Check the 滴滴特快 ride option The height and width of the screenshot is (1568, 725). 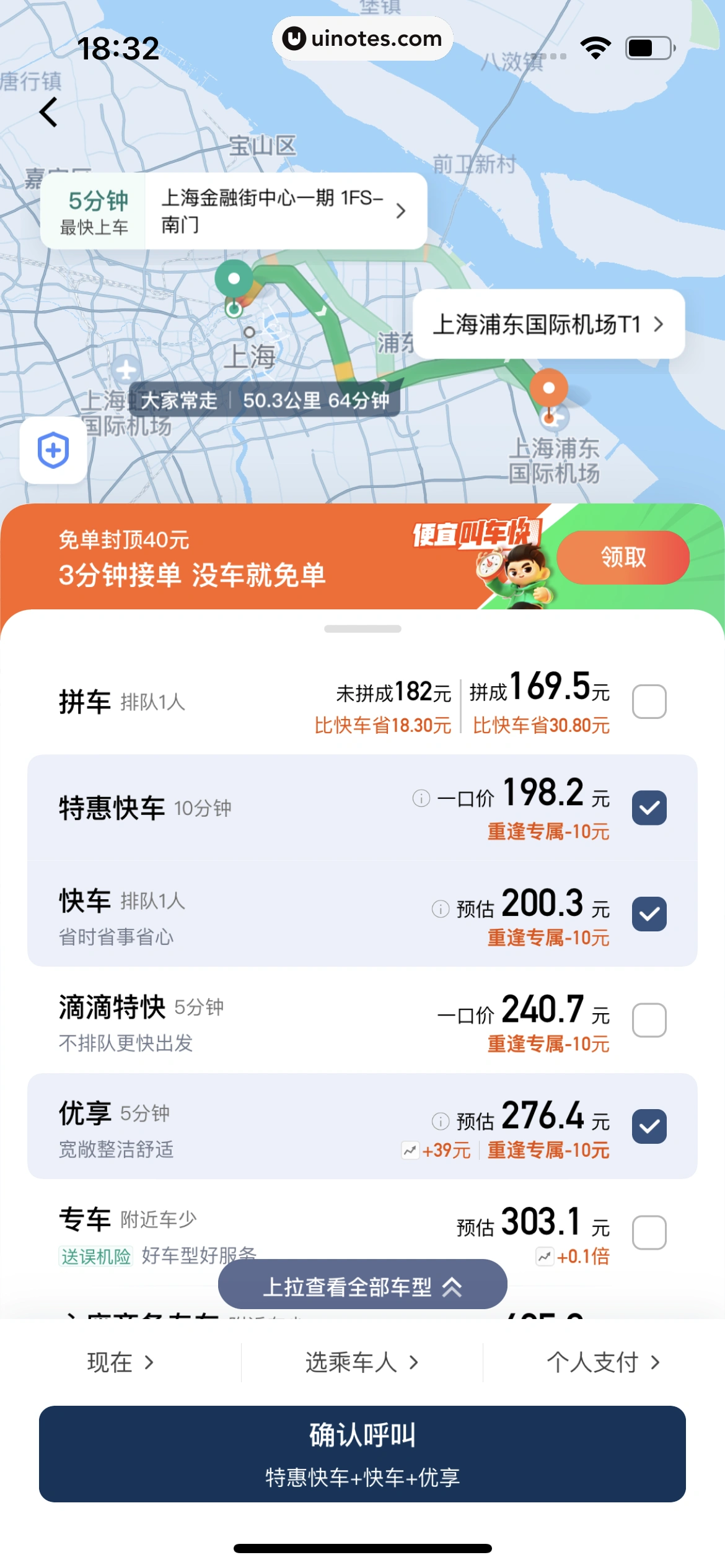click(x=649, y=1020)
